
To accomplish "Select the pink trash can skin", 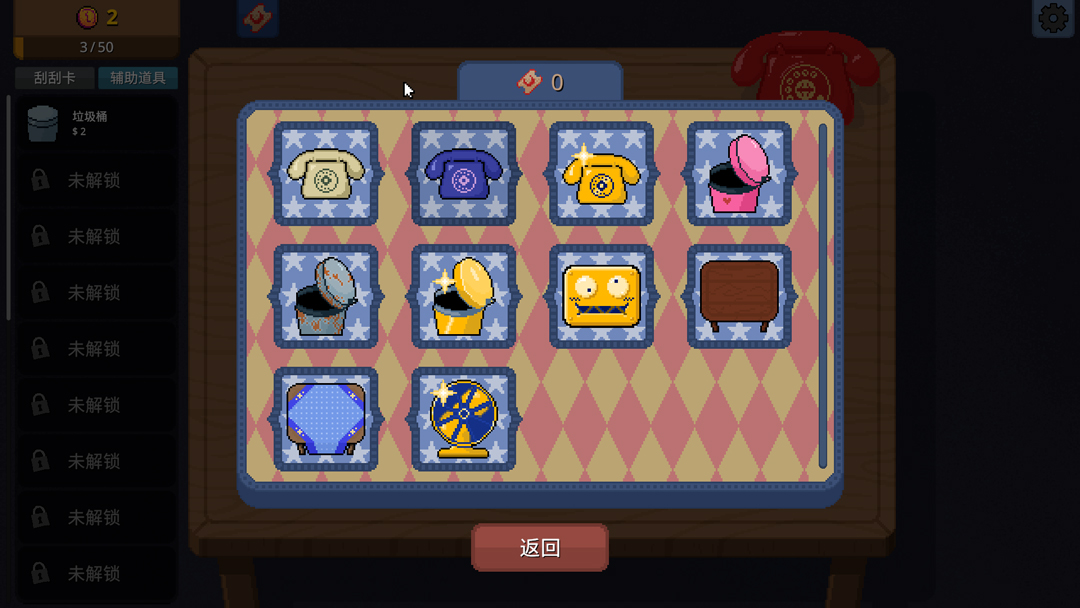I will [739, 174].
